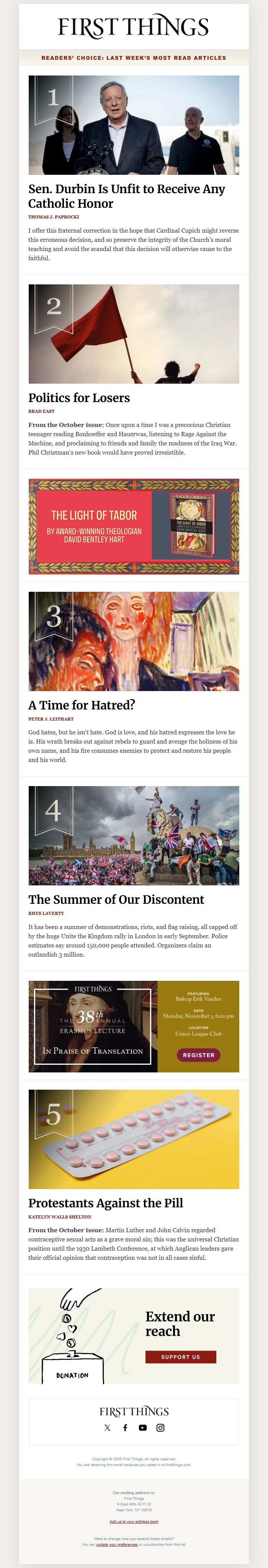Open the First Things Facebook page
Viewport: 268px width, 1568px height.
125,1427
